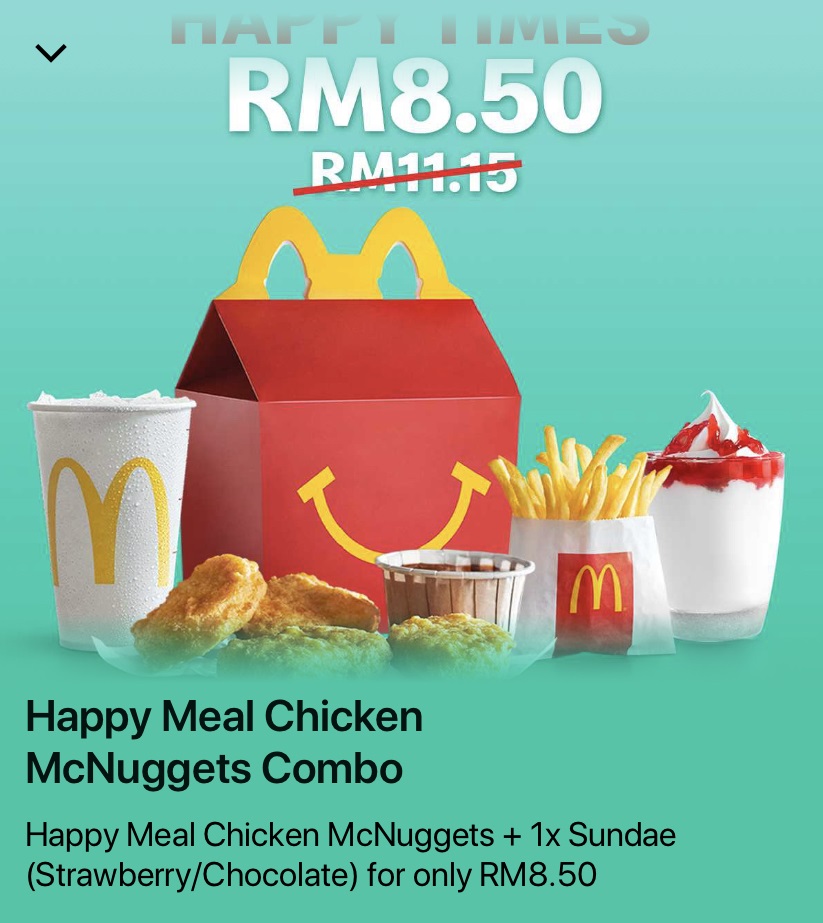Collapse the deal details with the down chevron
Screen dimensions: 823x923
coord(50,53)
